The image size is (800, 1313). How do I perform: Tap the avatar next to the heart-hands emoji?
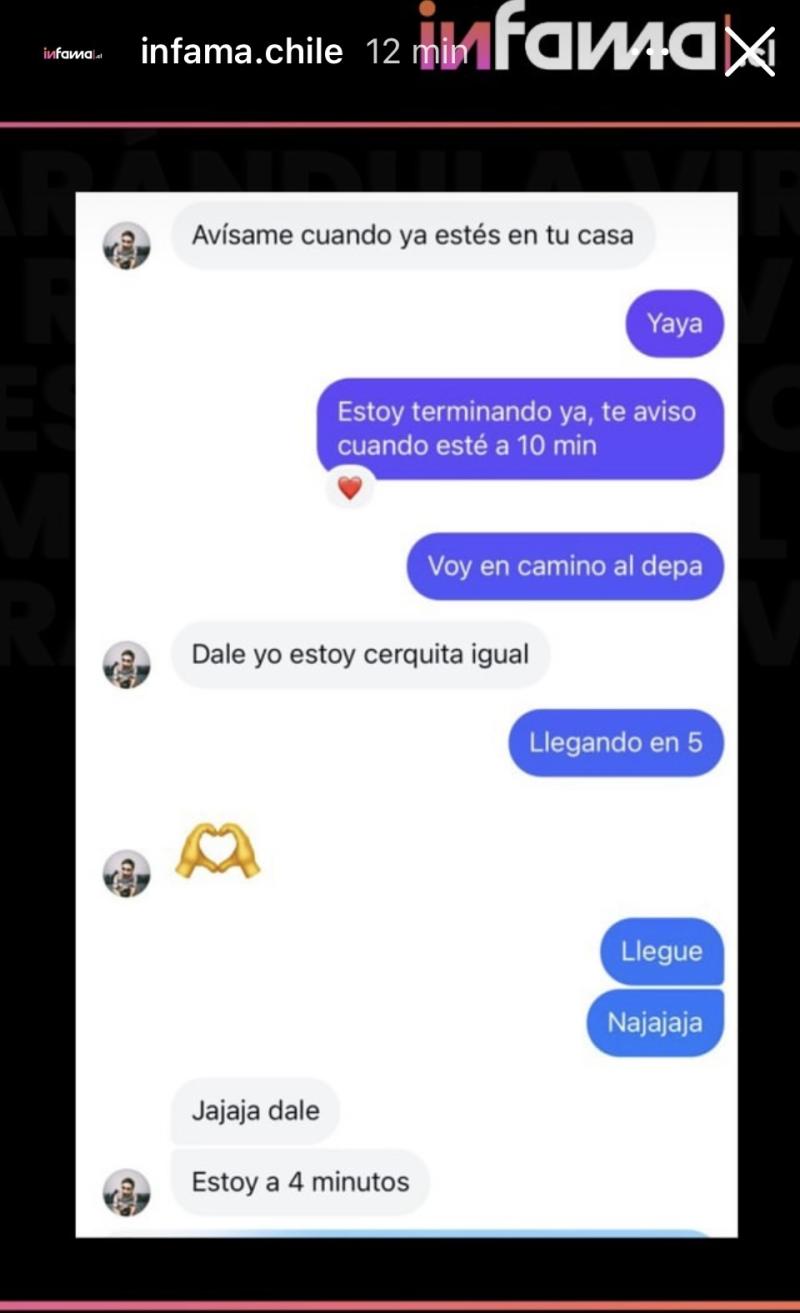pyautogui.click(x=126, y=872)
